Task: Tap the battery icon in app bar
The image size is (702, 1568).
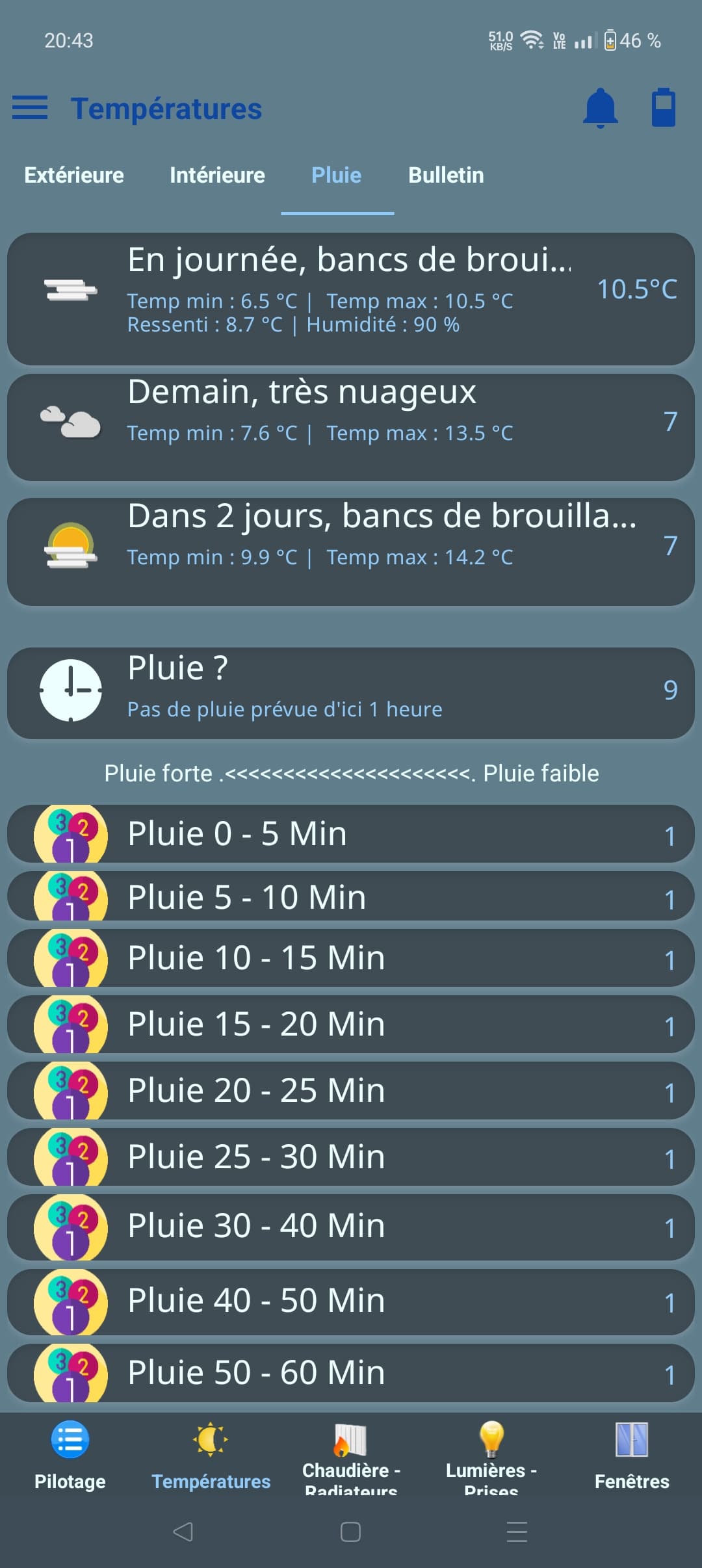Action: point(663,108)
